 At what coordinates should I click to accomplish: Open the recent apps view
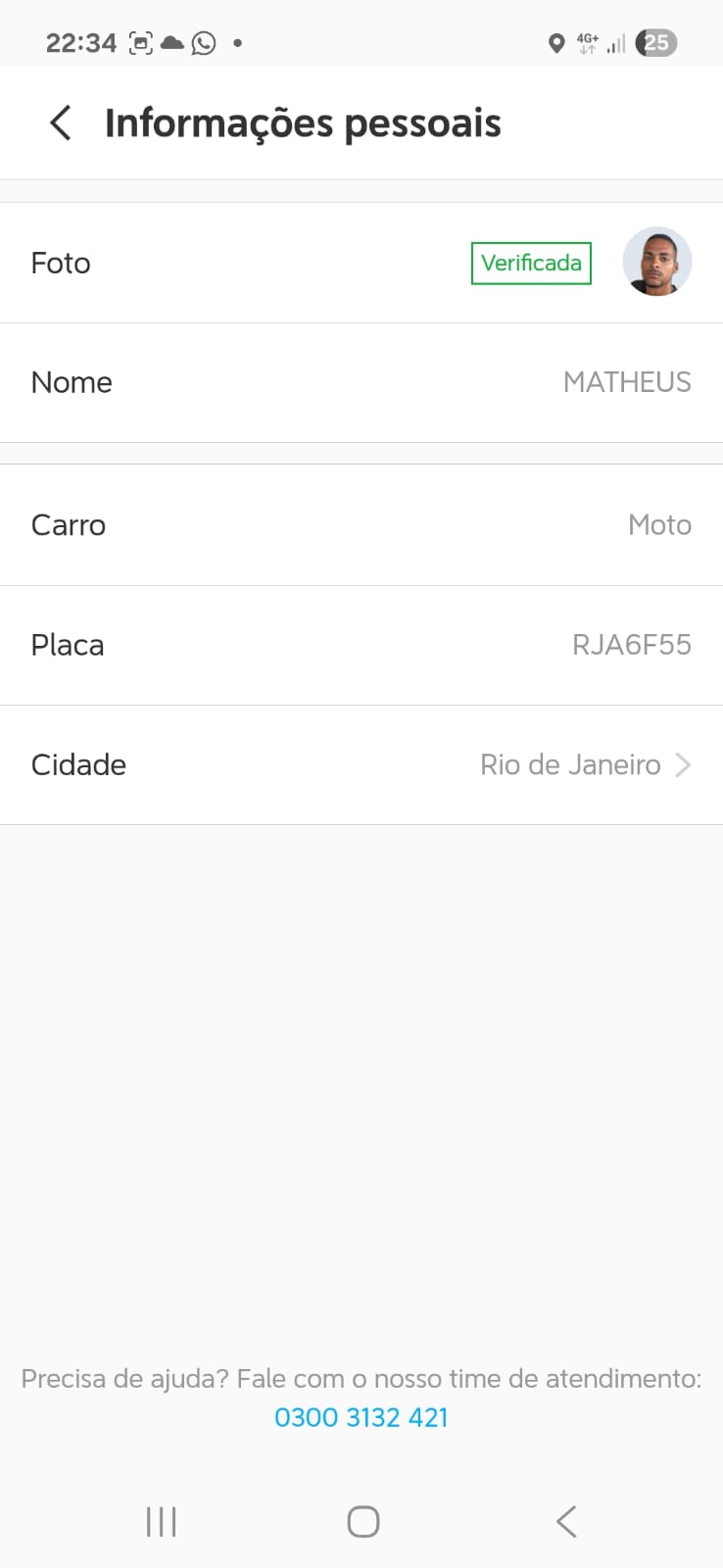(161, 1522)
